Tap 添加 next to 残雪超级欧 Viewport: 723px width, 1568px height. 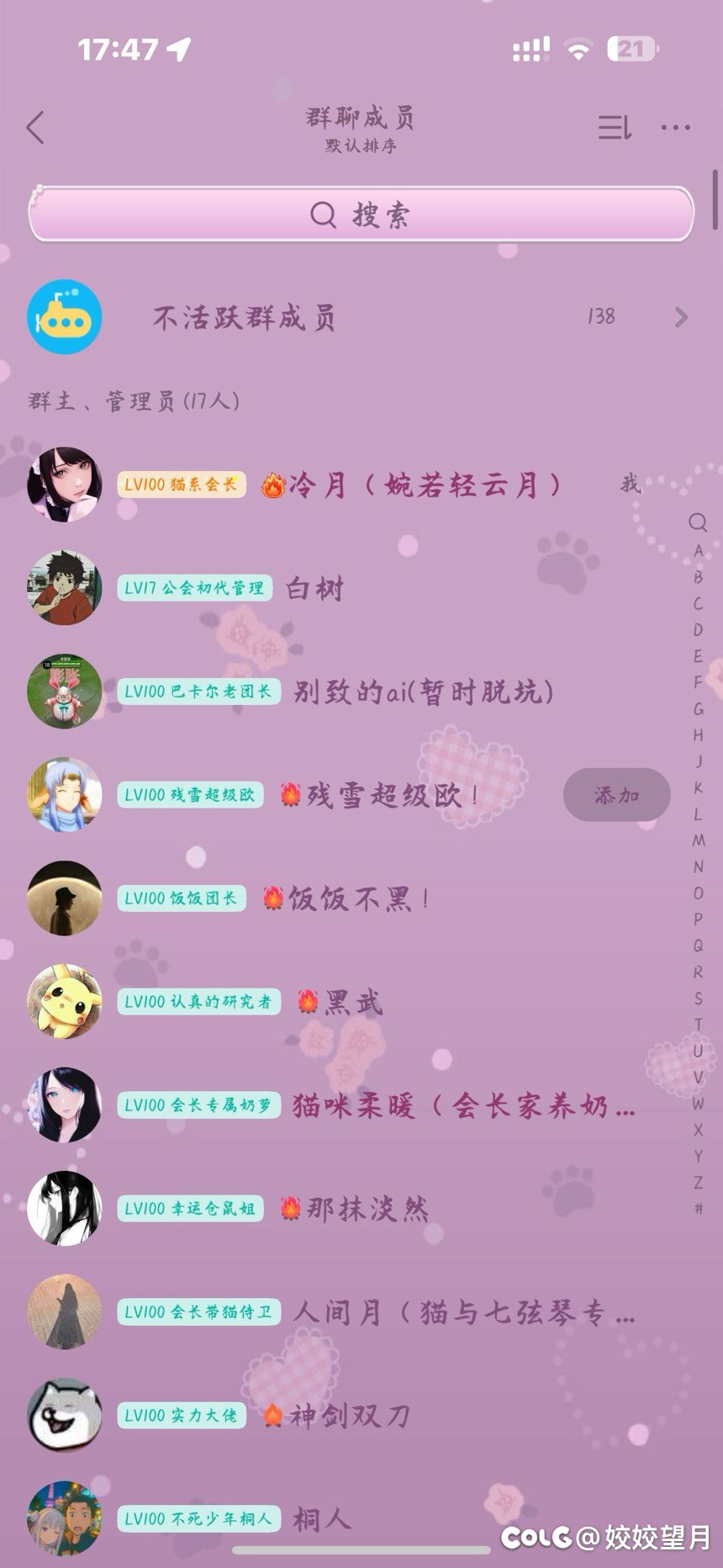coord(616,795)
